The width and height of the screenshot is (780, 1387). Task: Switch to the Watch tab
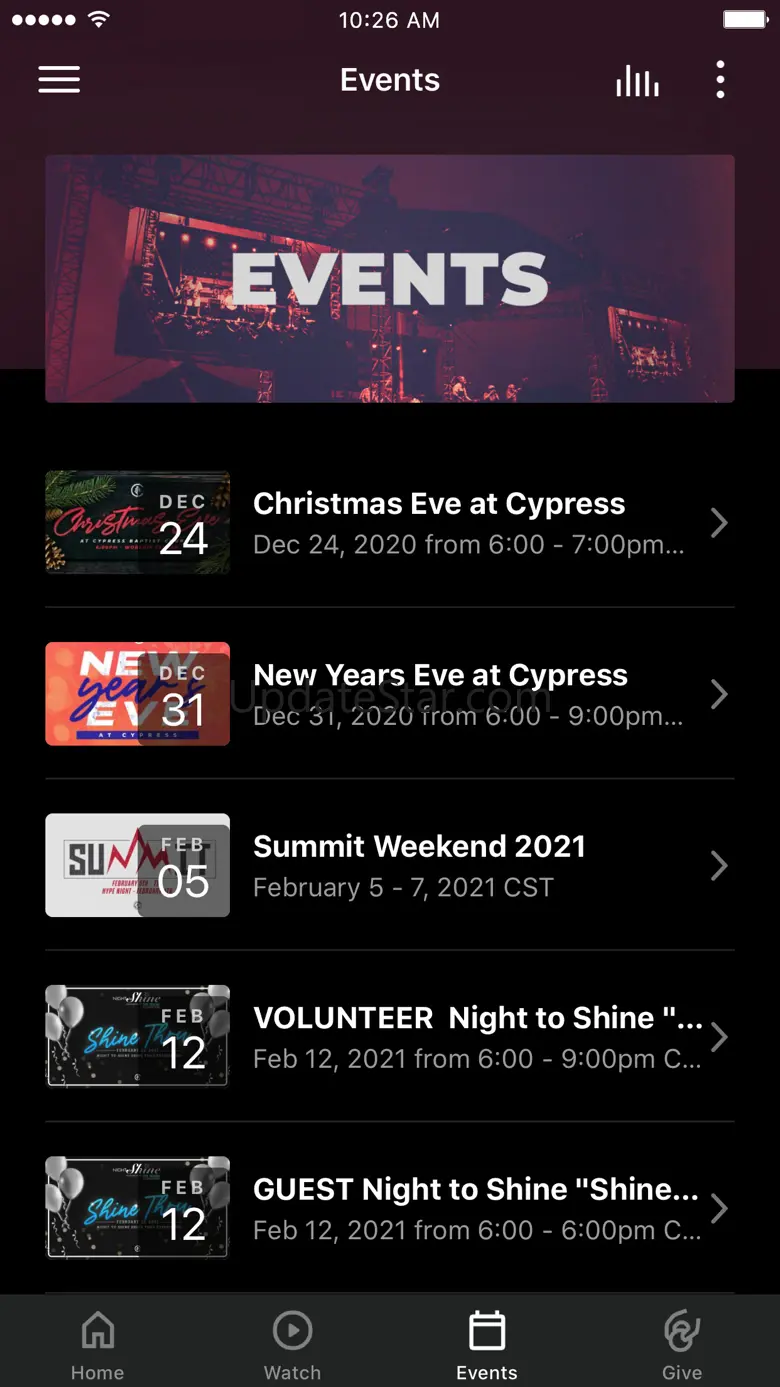292,1345
